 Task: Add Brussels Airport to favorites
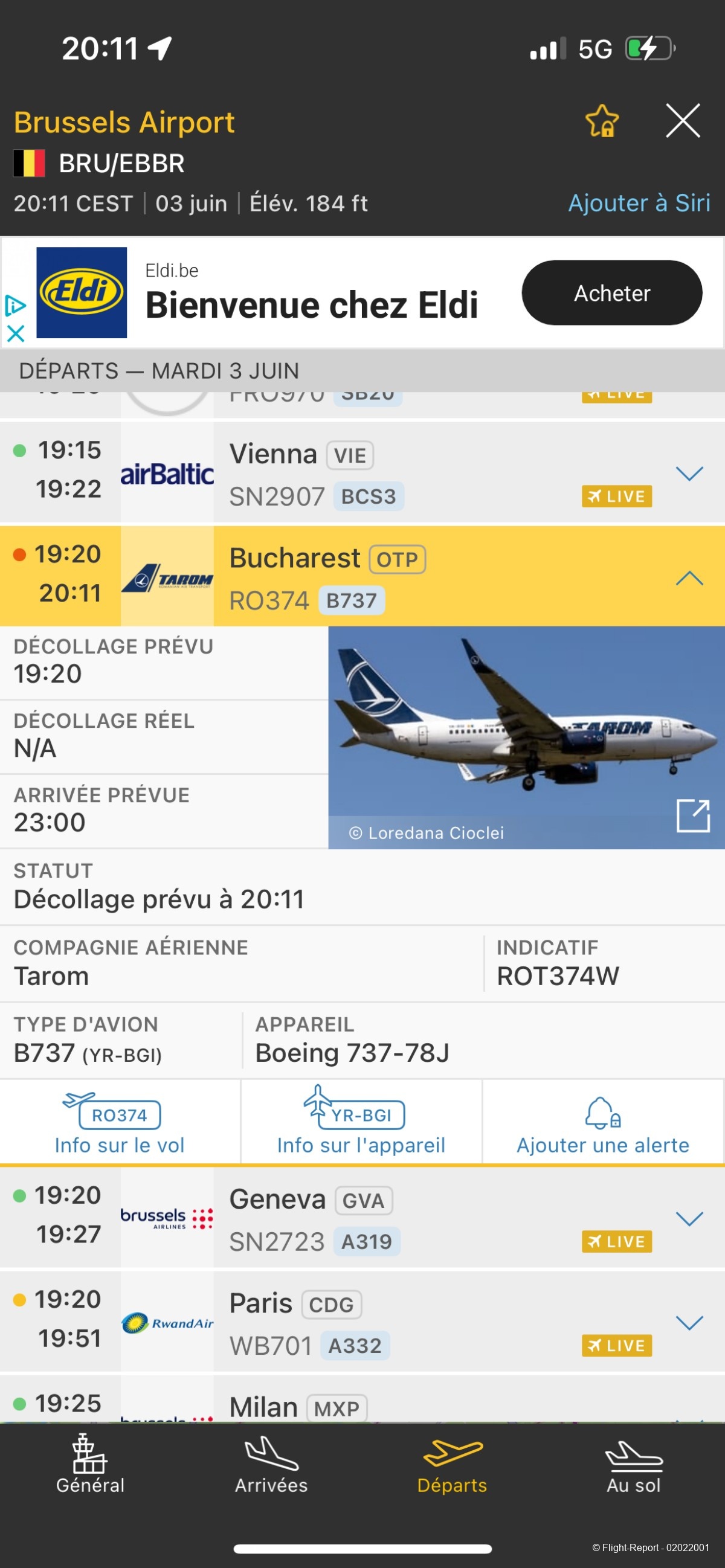[601, 121]
